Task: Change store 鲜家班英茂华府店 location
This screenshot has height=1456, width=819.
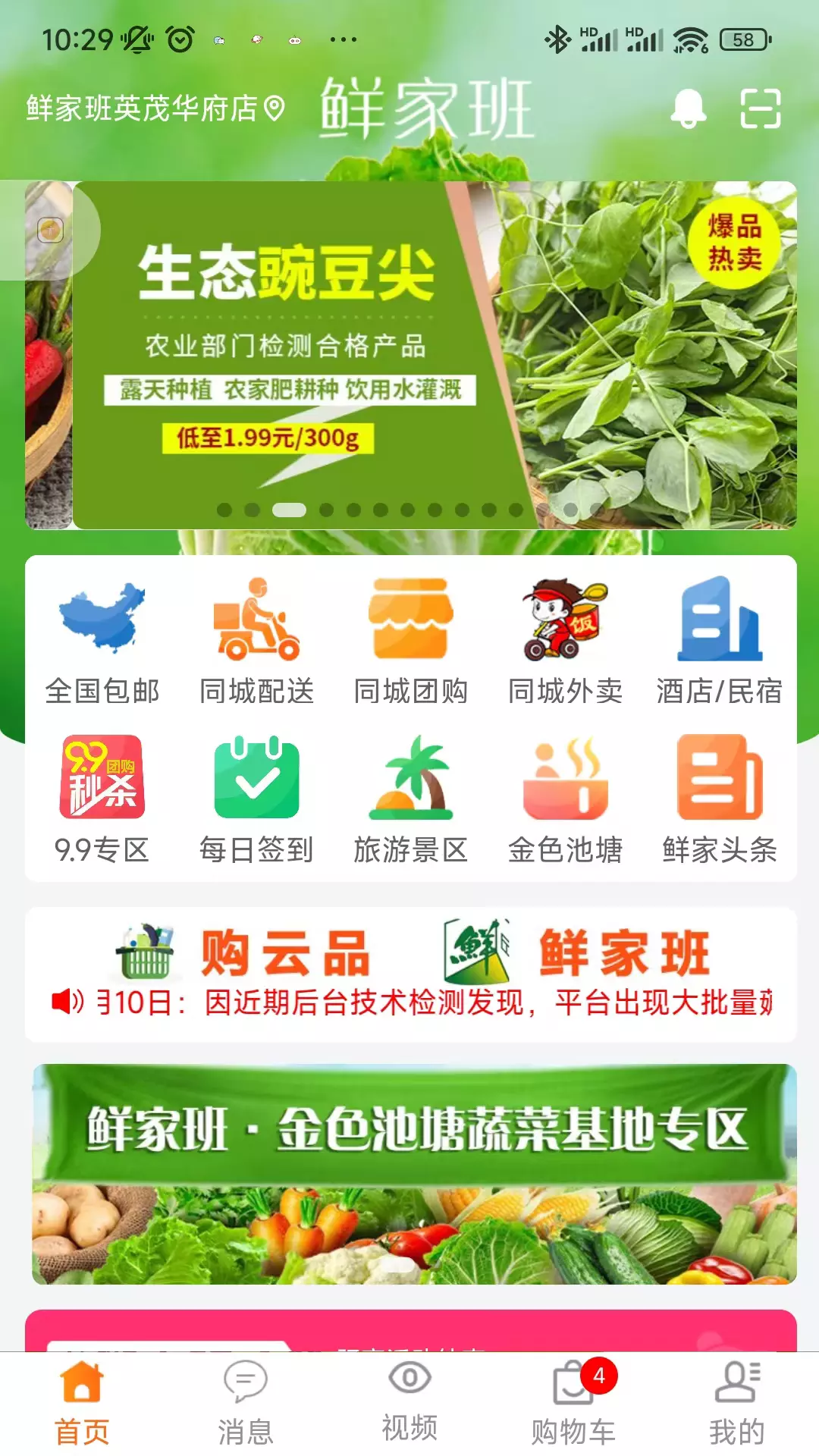Action: [x=155, y=108]
